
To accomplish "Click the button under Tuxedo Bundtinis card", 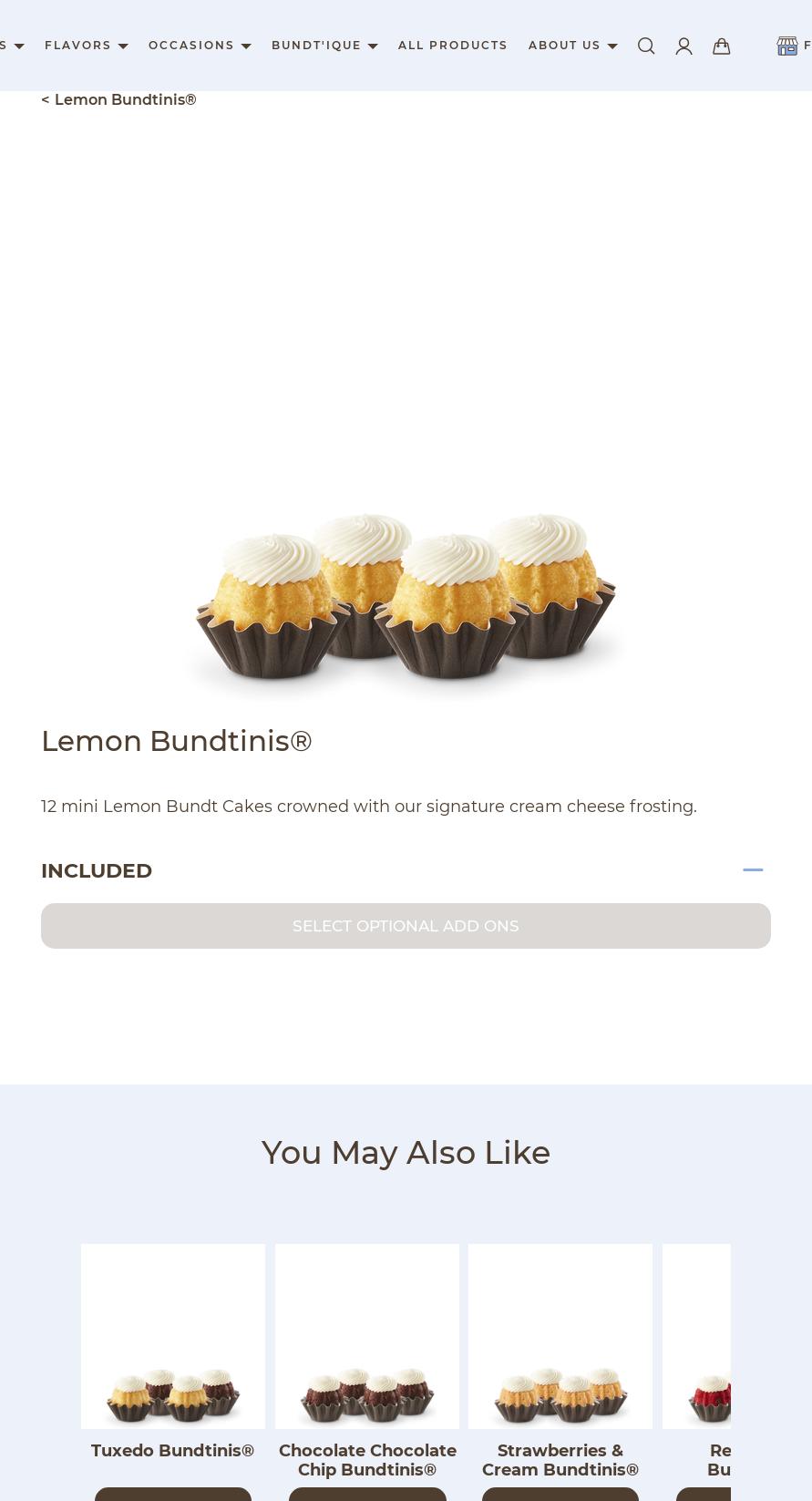I will click(x=172, y=1496).
